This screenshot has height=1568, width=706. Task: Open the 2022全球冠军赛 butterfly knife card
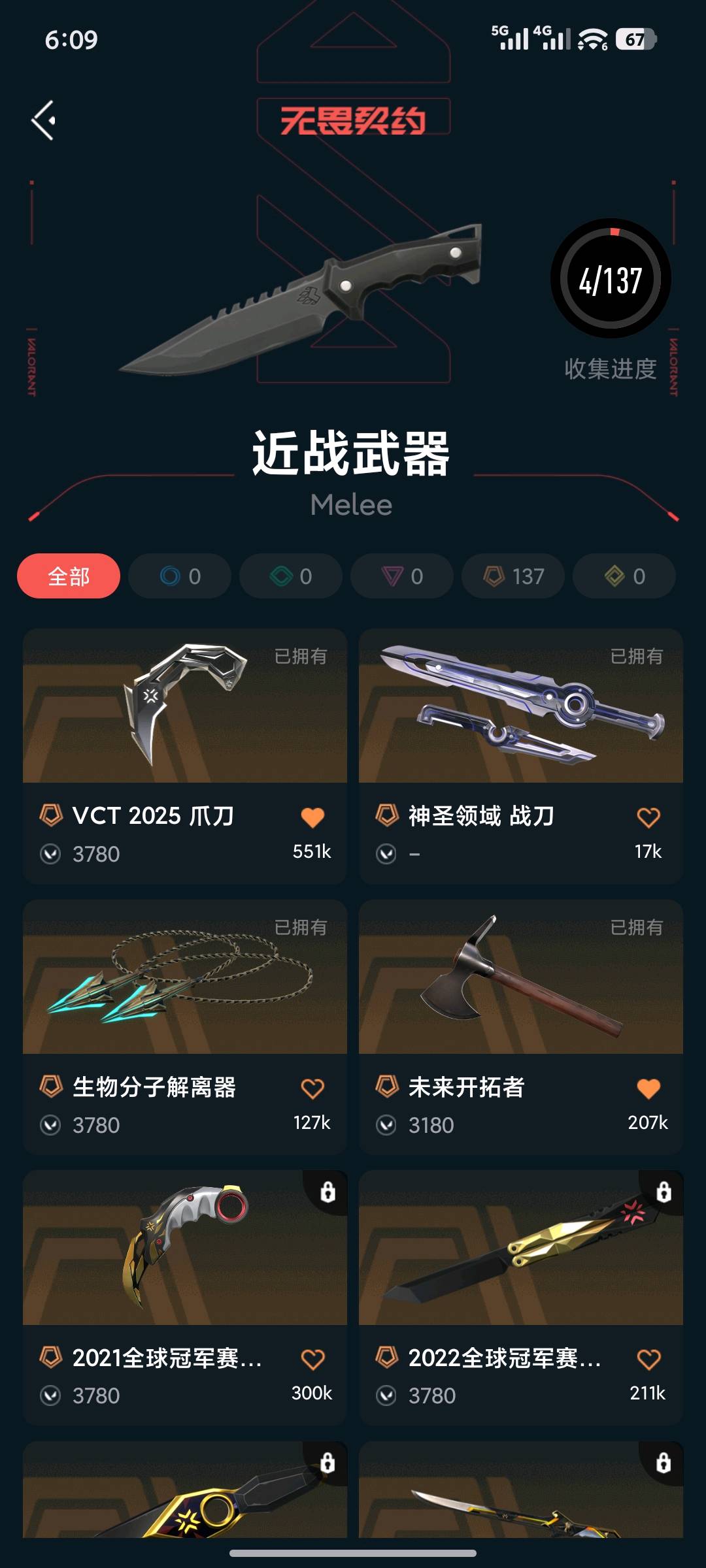click(x=521, y=1298)
